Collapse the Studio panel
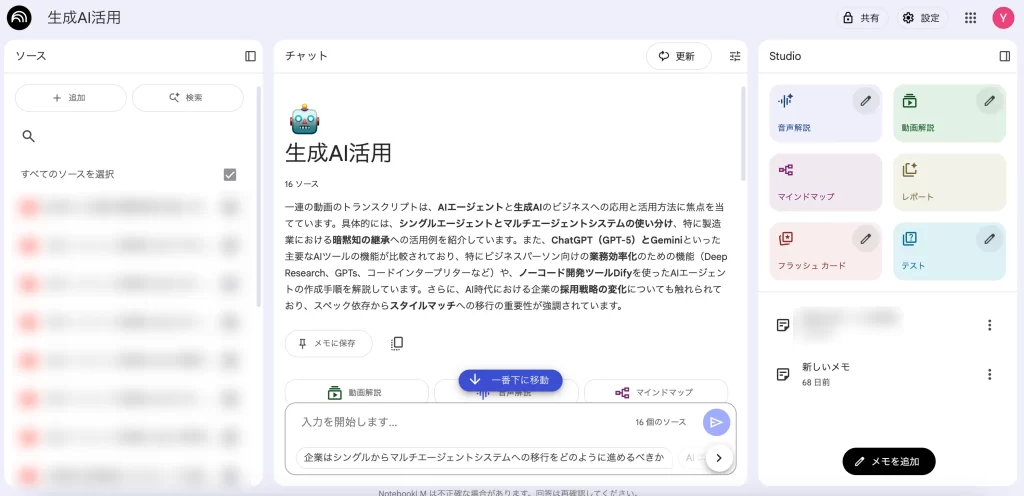This screenshot has height=496, width=1024. point(1004,56)
